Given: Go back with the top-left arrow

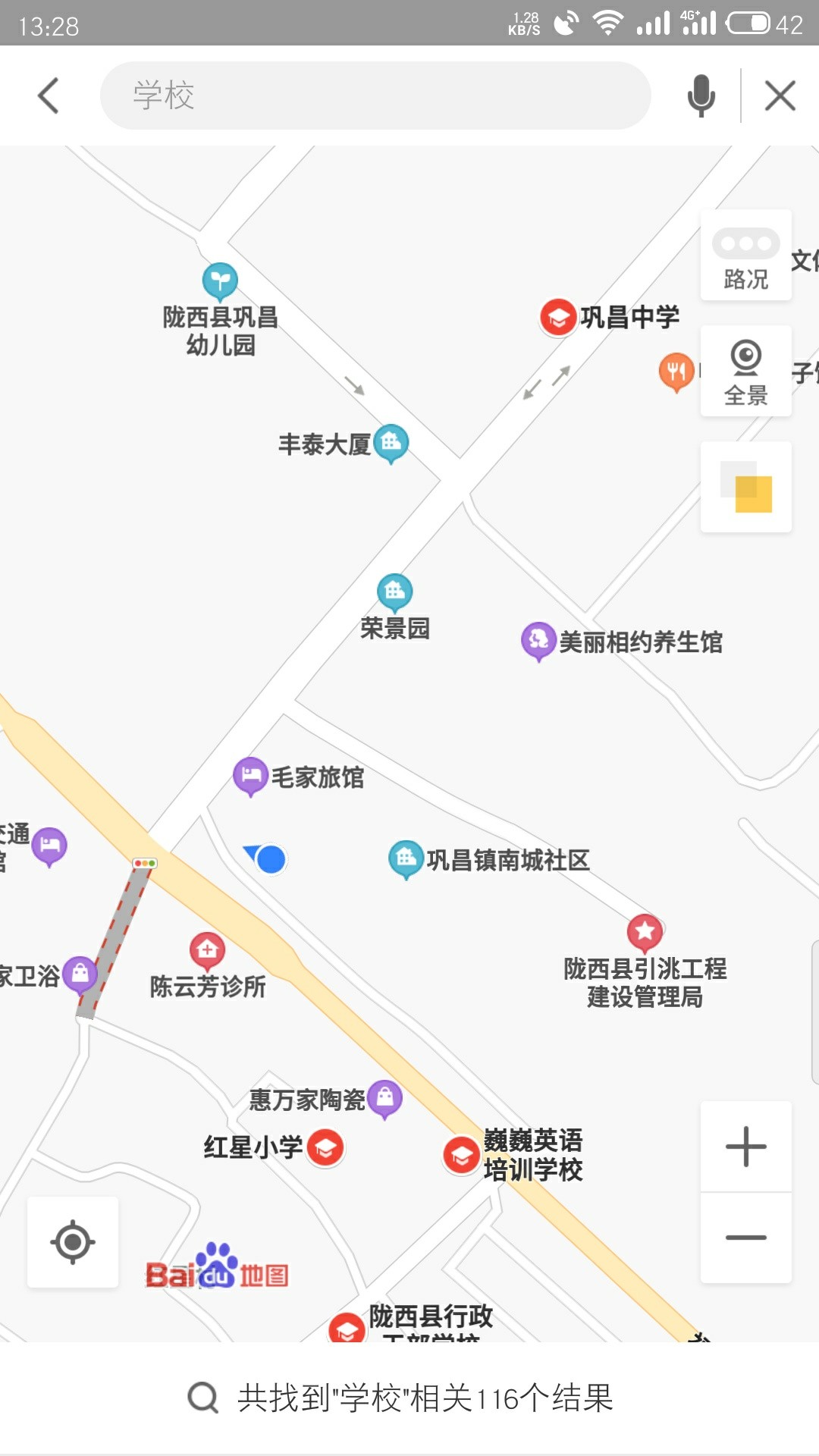Looking at the screenshot, I should click(49, 96).
